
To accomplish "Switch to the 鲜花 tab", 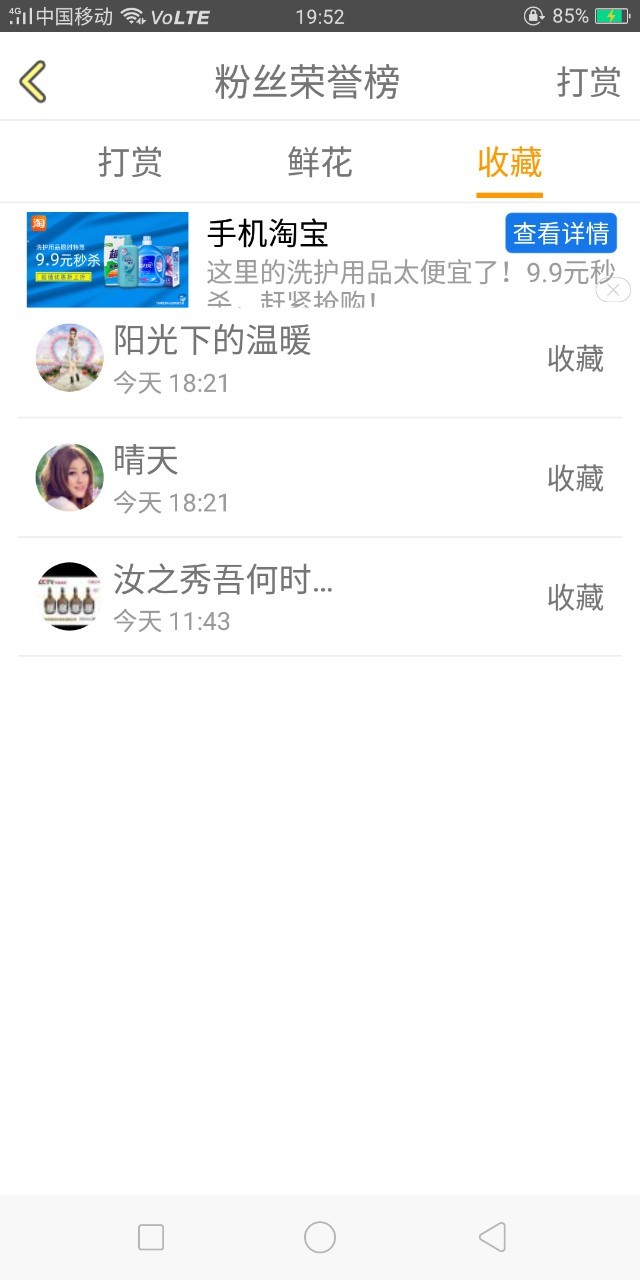I will (x=320, y=162).
